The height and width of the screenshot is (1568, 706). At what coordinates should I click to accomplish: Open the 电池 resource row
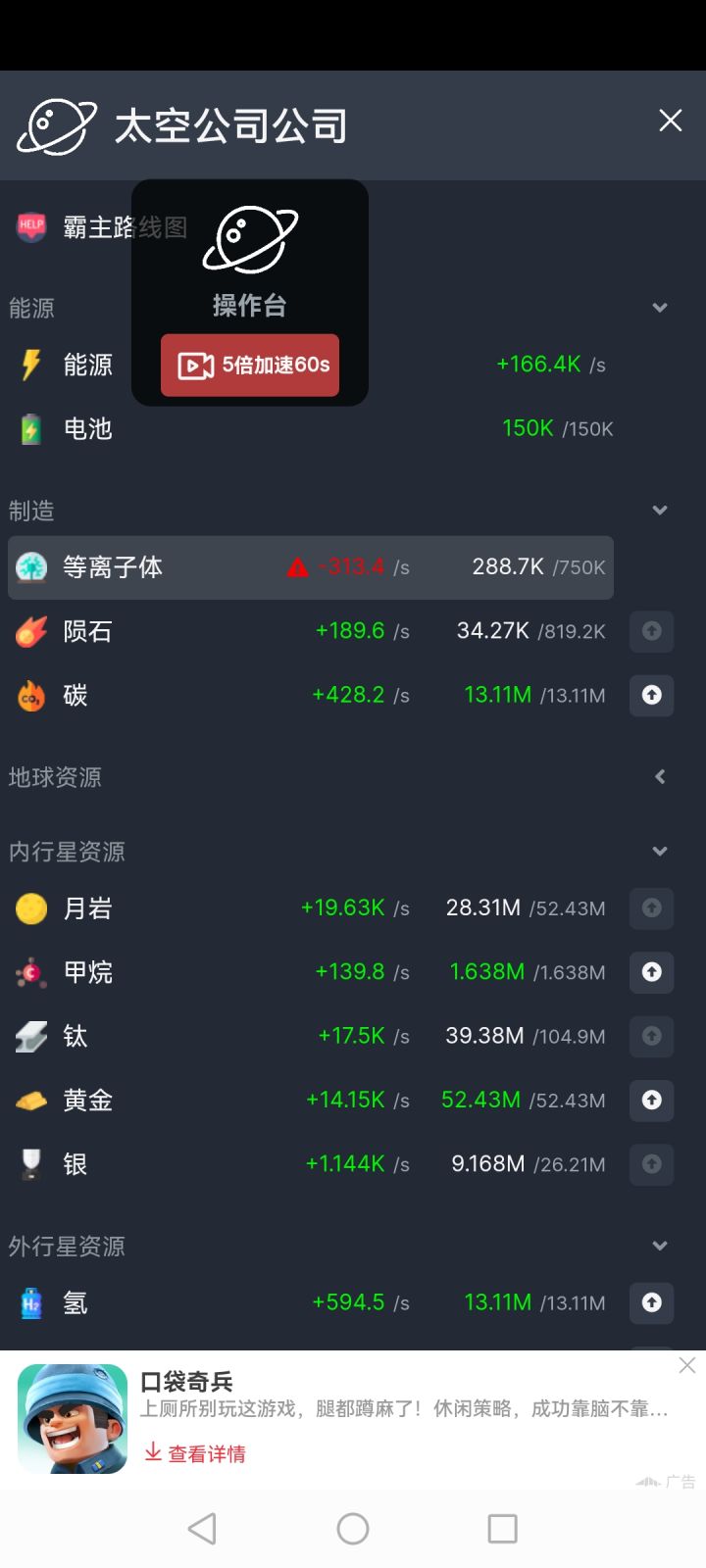point(311,429)
